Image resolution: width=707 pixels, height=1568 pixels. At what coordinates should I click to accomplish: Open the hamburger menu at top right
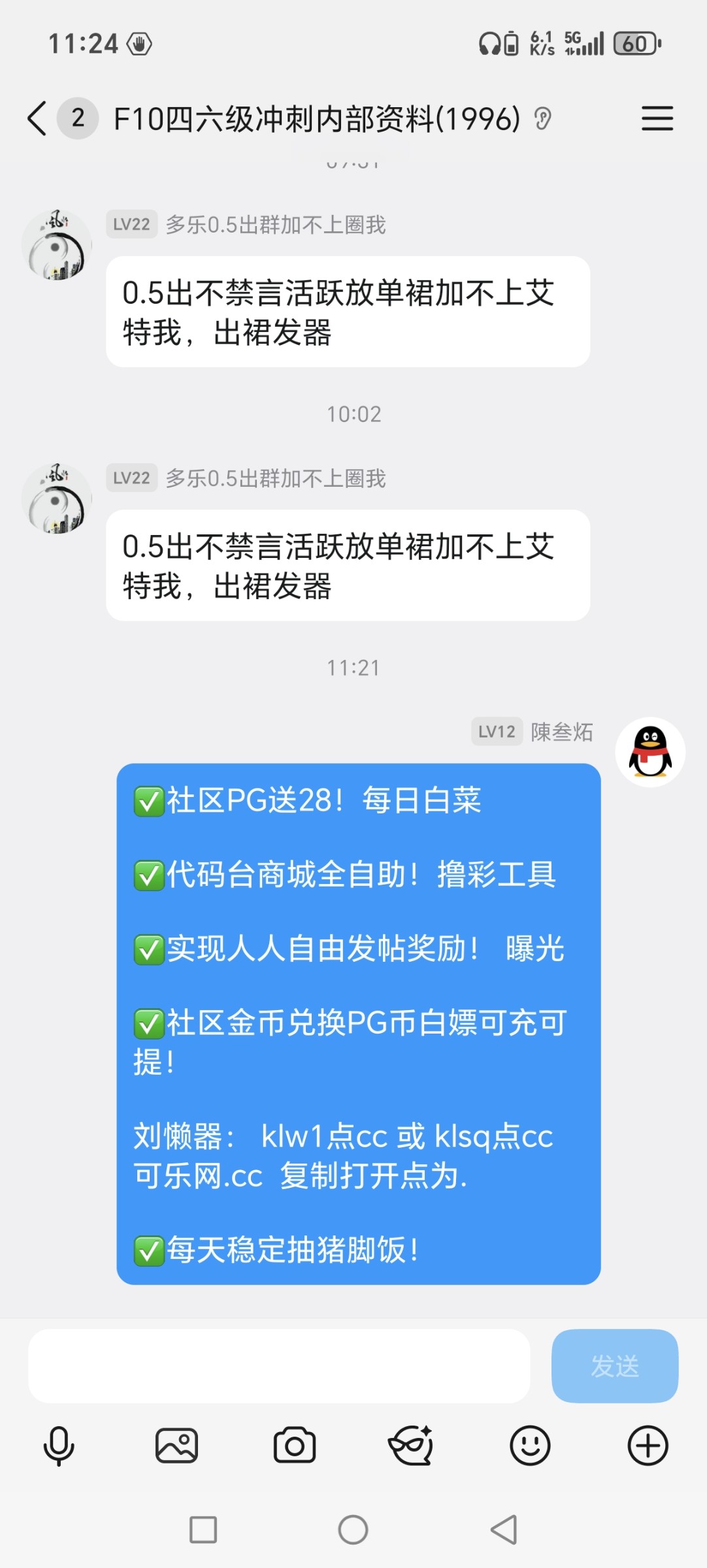(x=657, y=119)
